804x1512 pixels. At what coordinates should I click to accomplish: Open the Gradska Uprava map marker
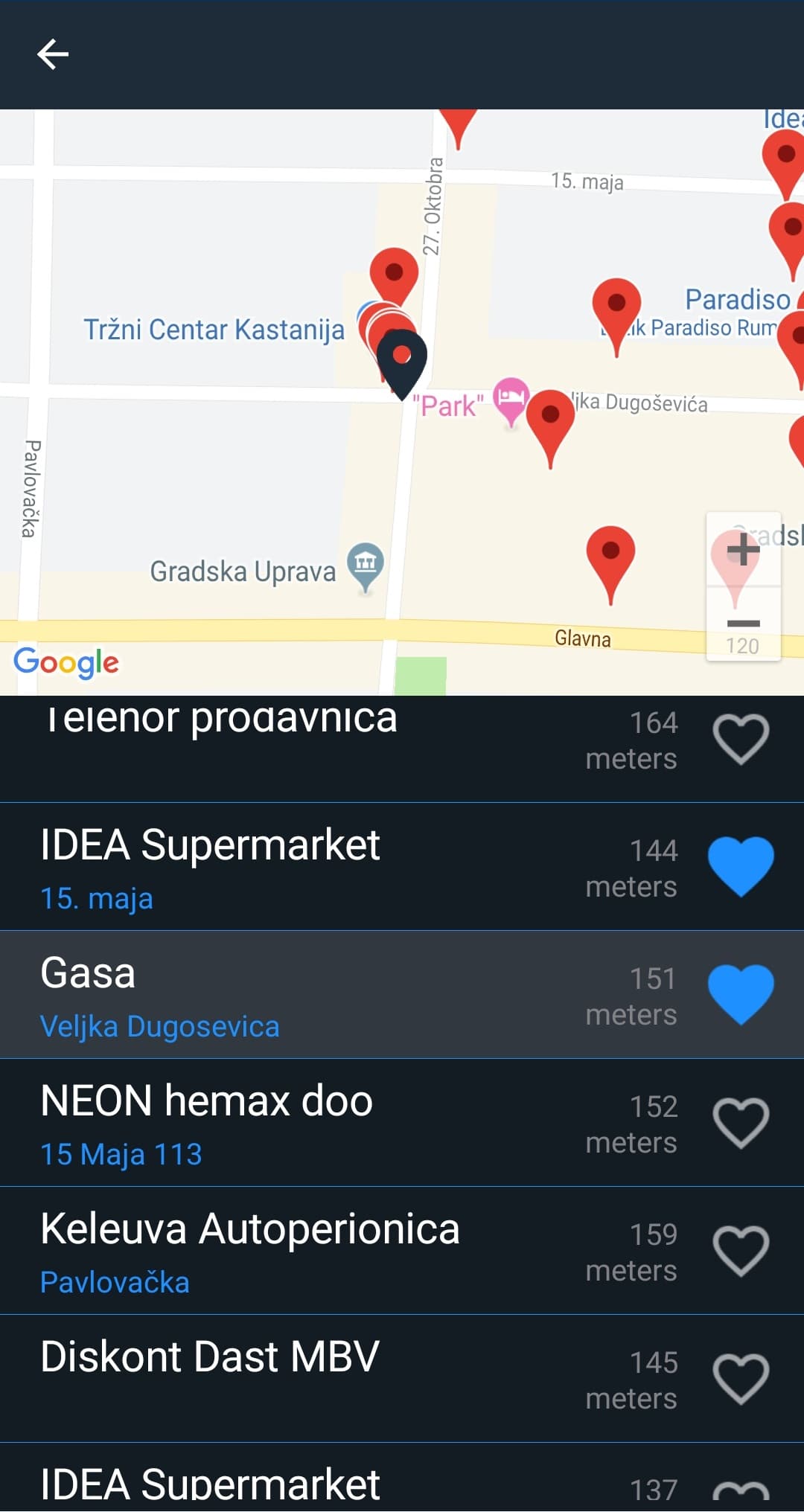point(366,564)
